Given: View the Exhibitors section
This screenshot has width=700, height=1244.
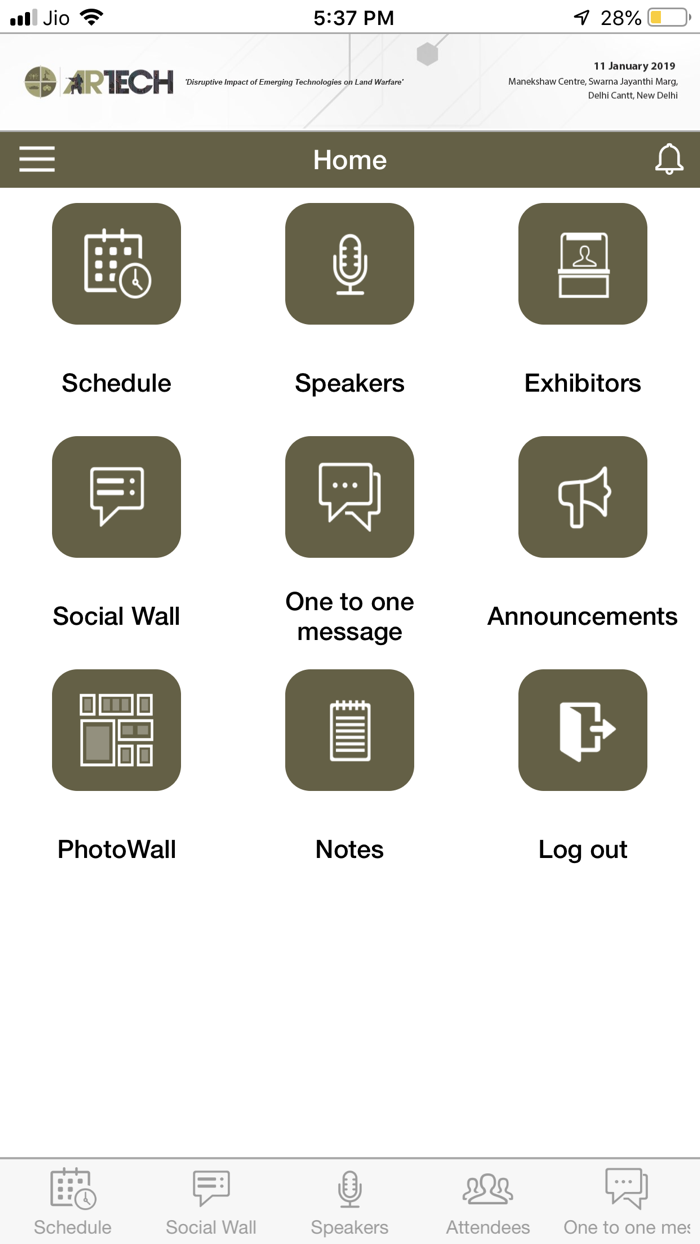Looking at the screenshot, I should point(582,264).
